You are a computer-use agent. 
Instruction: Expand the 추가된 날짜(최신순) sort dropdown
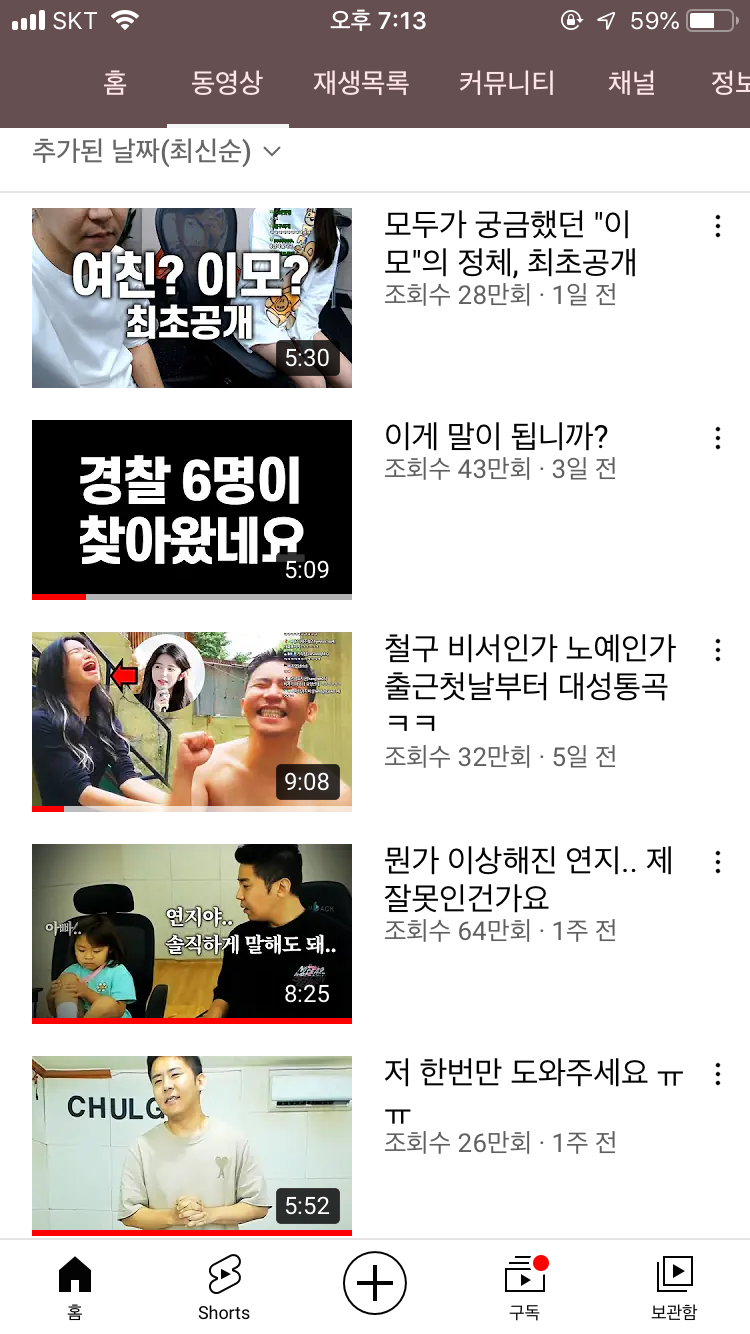(x=156, y=152)
